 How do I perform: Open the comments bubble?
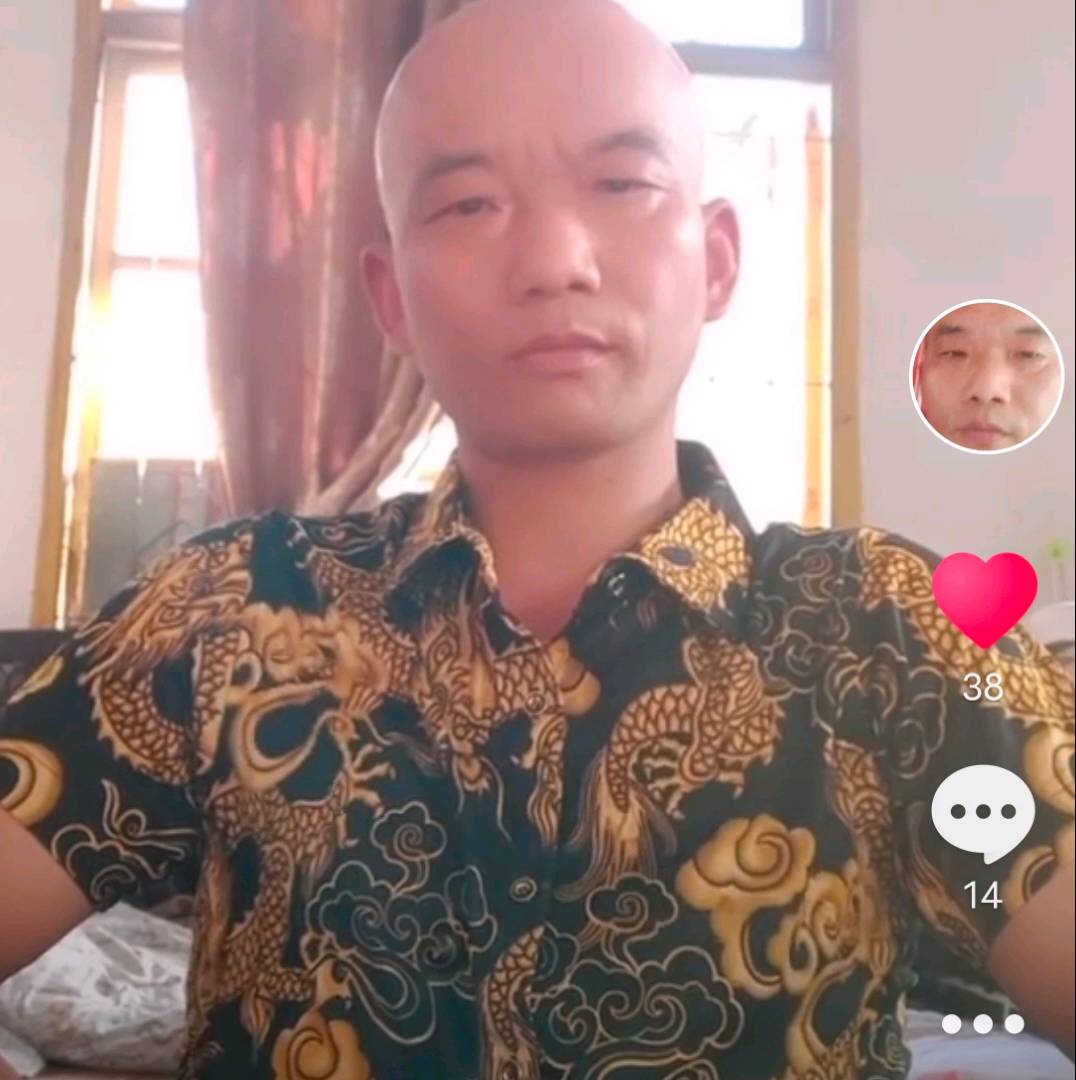(x=983, y=812)
